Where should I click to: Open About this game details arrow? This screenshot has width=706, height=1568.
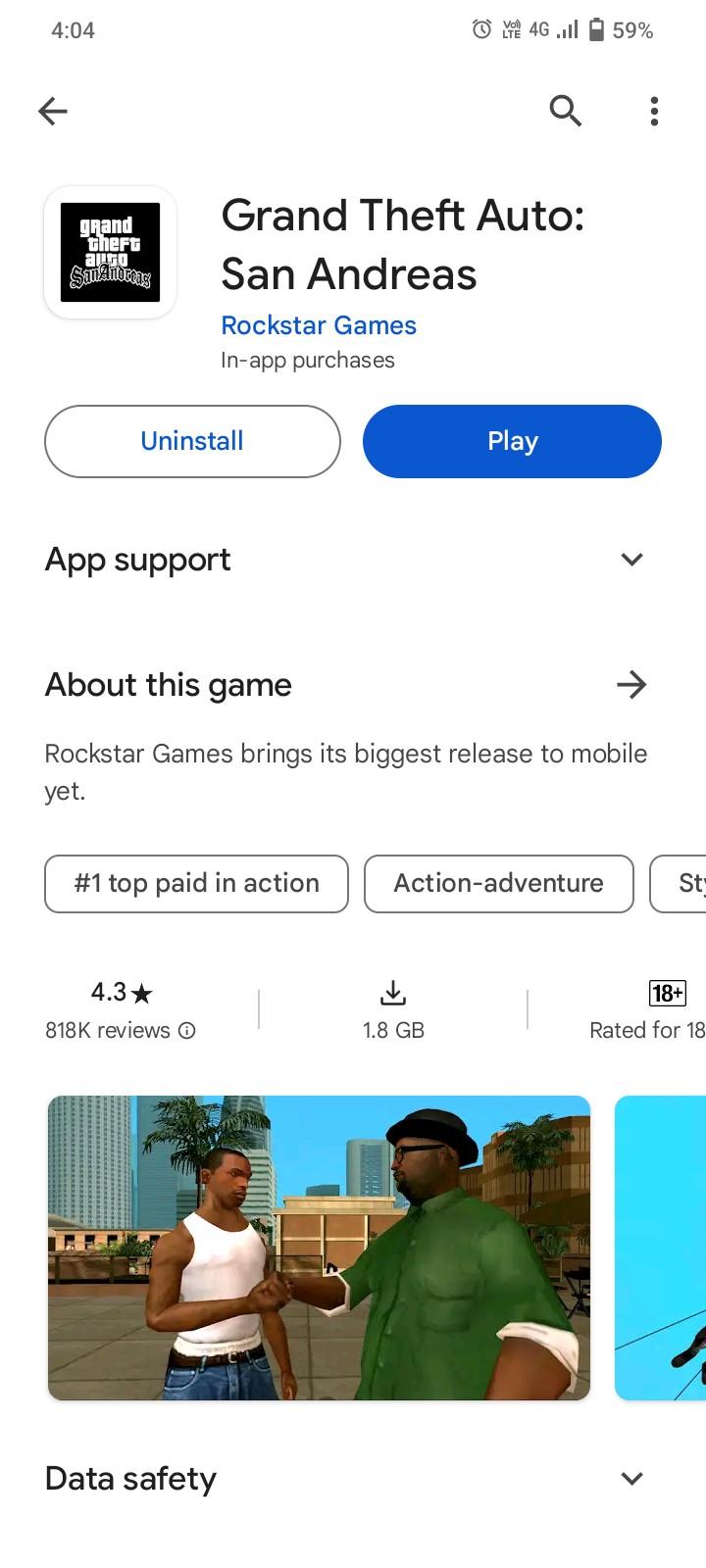pyautogui.click(x=631, y=684)
